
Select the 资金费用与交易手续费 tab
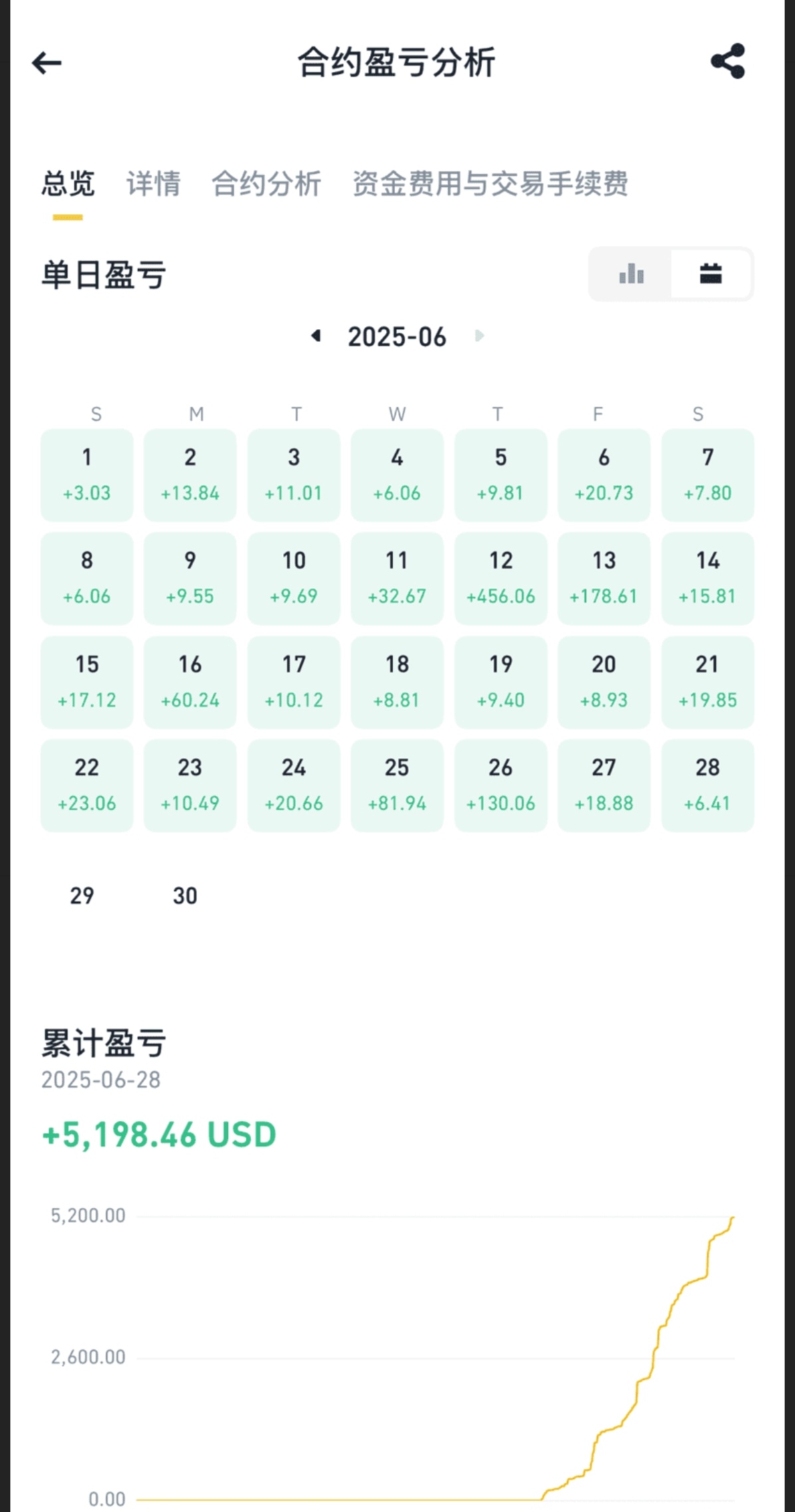[490, 184]
